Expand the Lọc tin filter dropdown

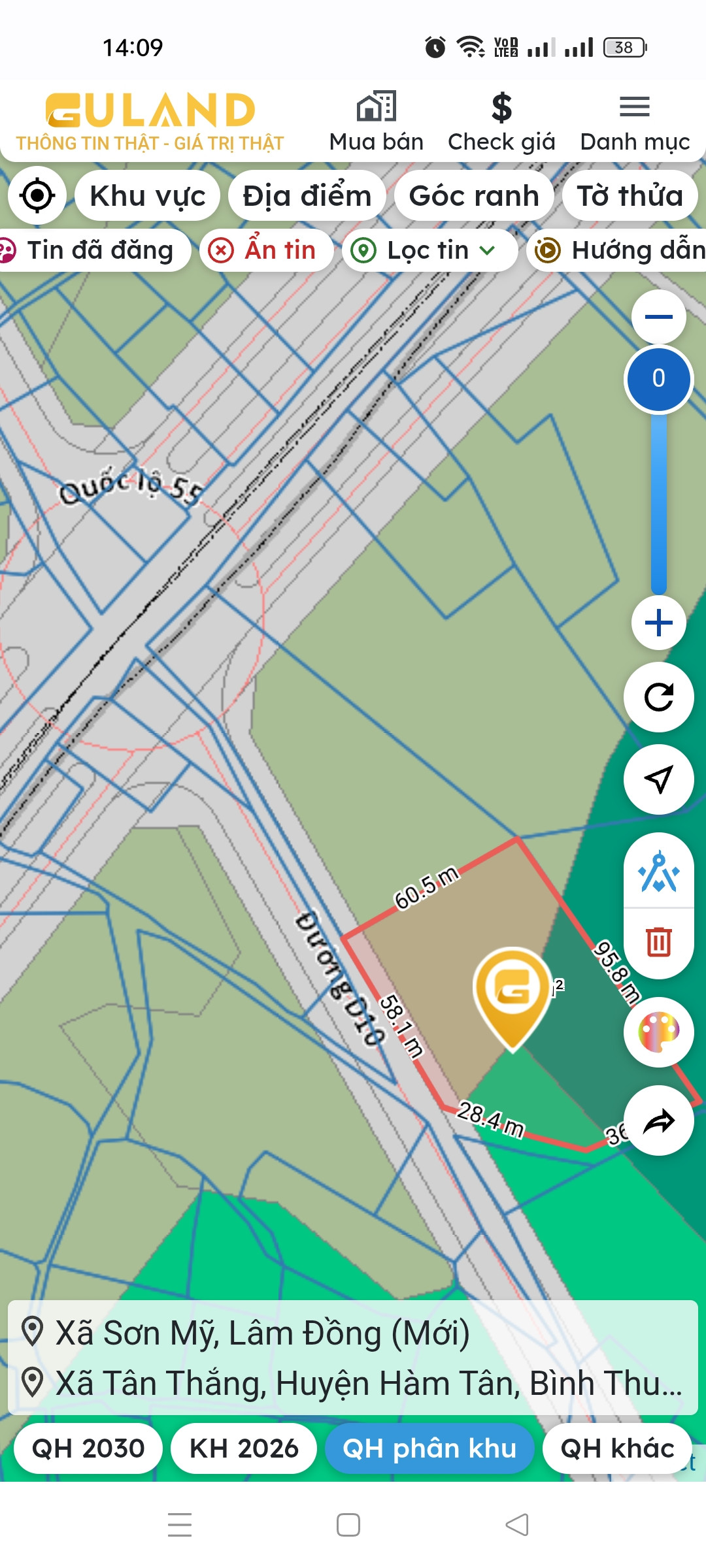coord(429,250)
